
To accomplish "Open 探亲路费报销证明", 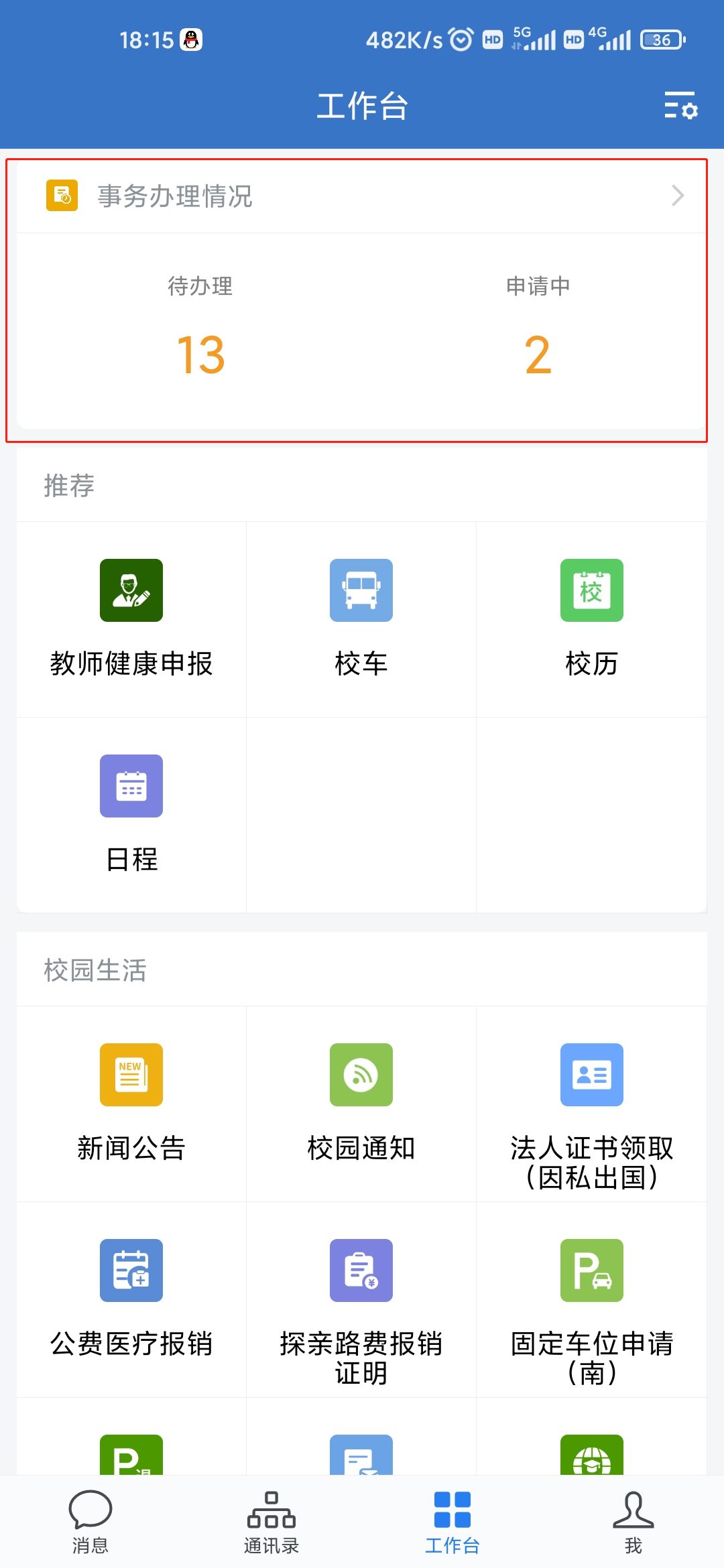I will pos(361,1299).
